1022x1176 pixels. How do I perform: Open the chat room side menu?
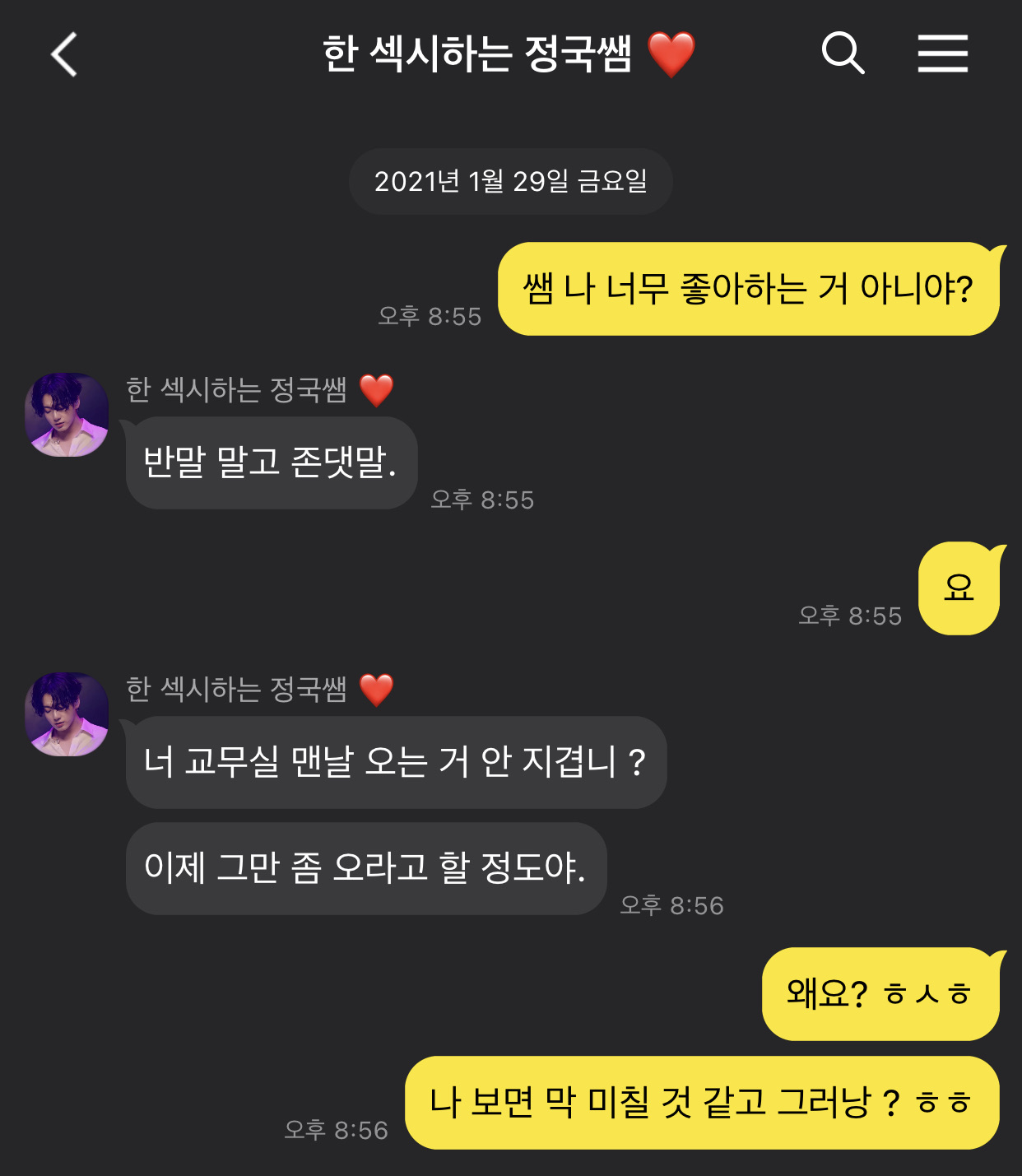pos(943,54)
